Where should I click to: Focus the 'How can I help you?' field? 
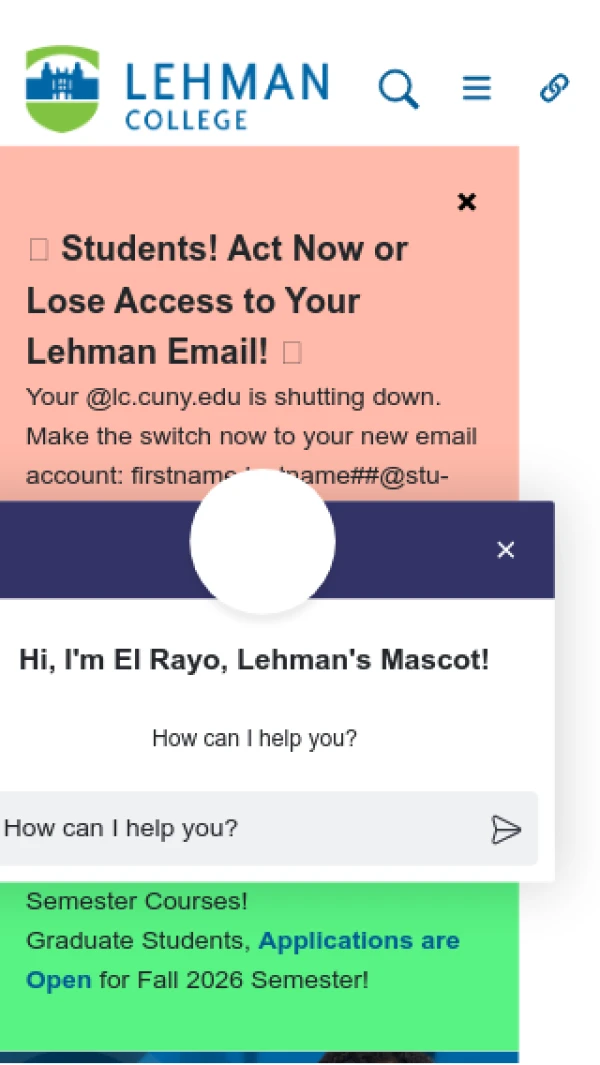pos(241,829)
